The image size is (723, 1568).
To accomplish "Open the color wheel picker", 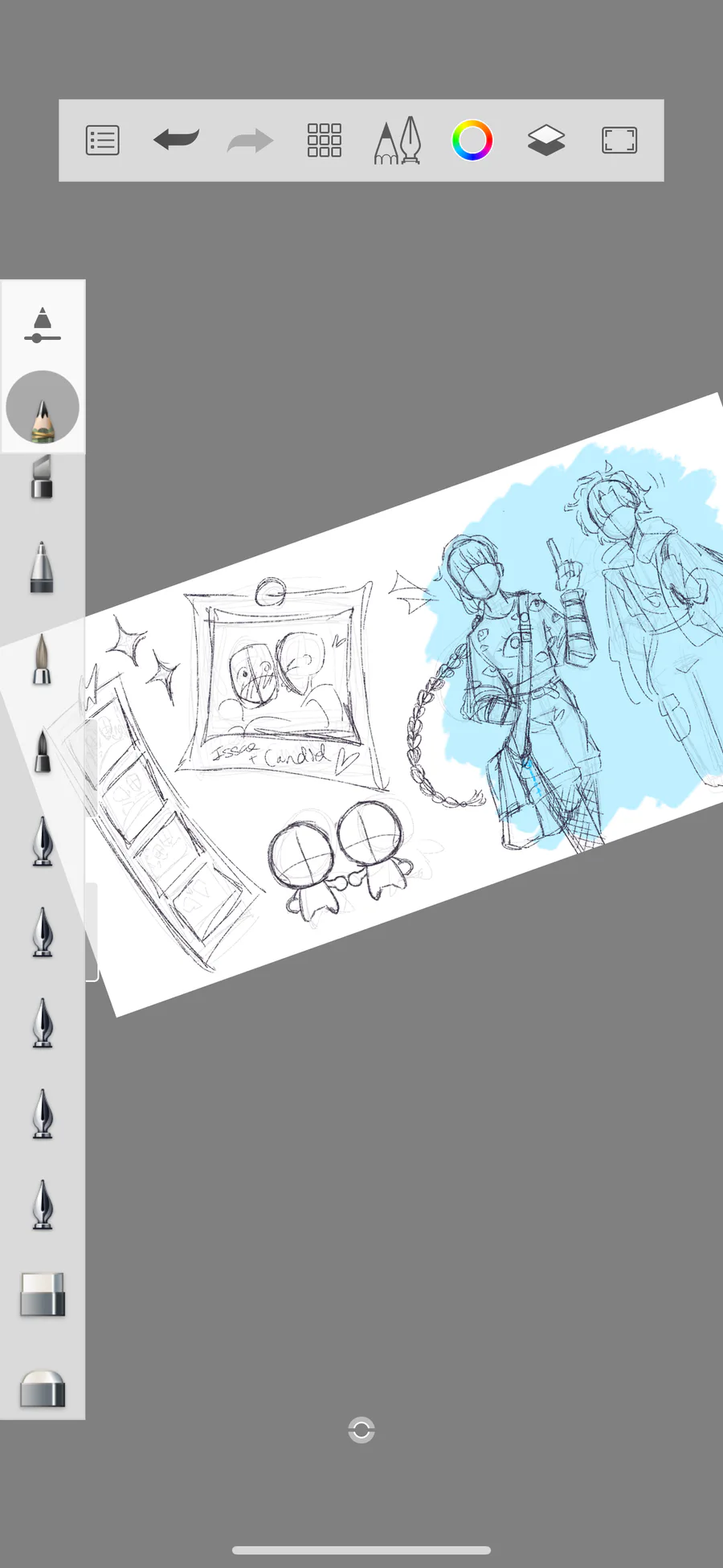I will (472, 141).
